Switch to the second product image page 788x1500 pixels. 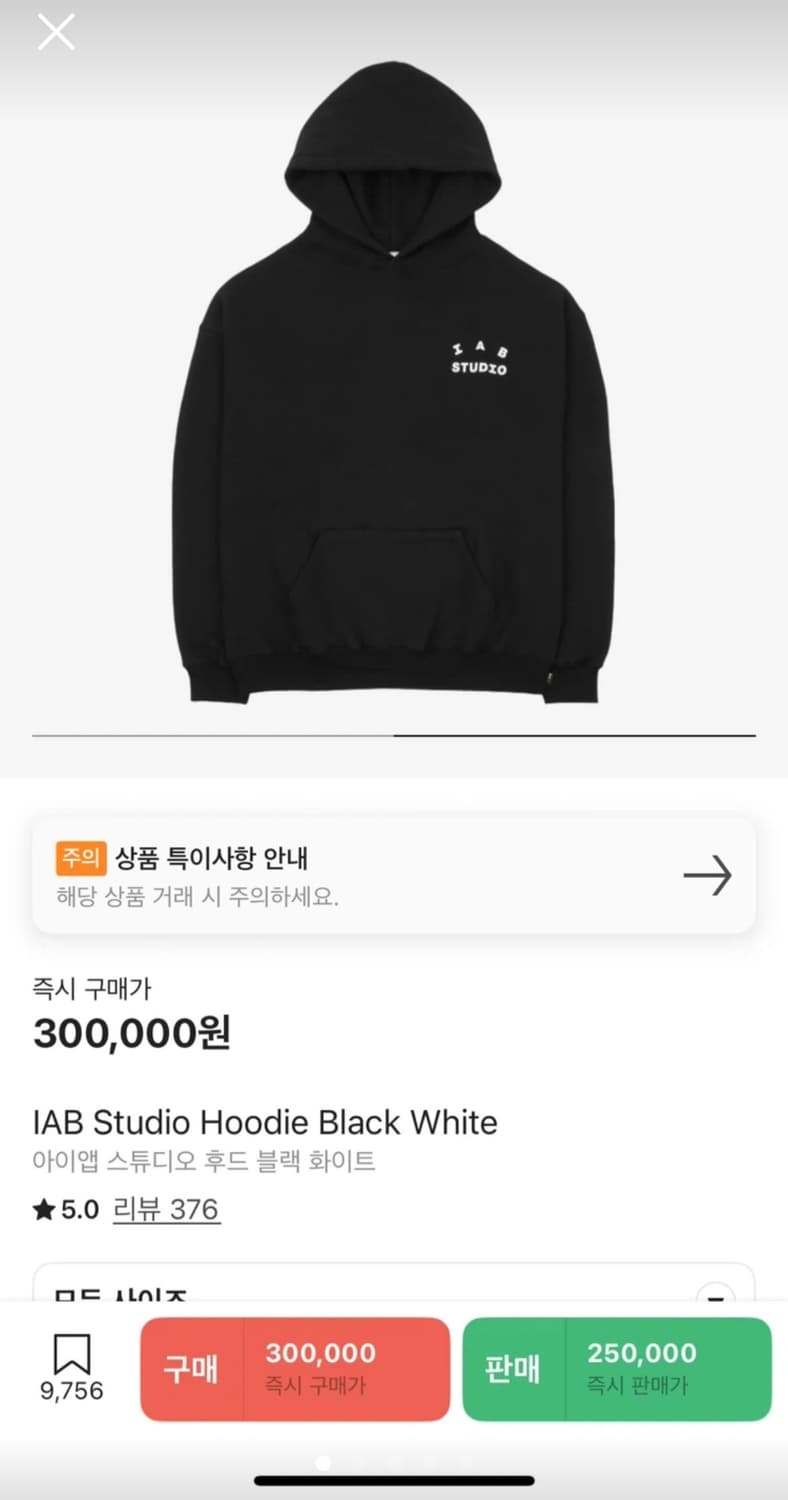coord(575,735)
